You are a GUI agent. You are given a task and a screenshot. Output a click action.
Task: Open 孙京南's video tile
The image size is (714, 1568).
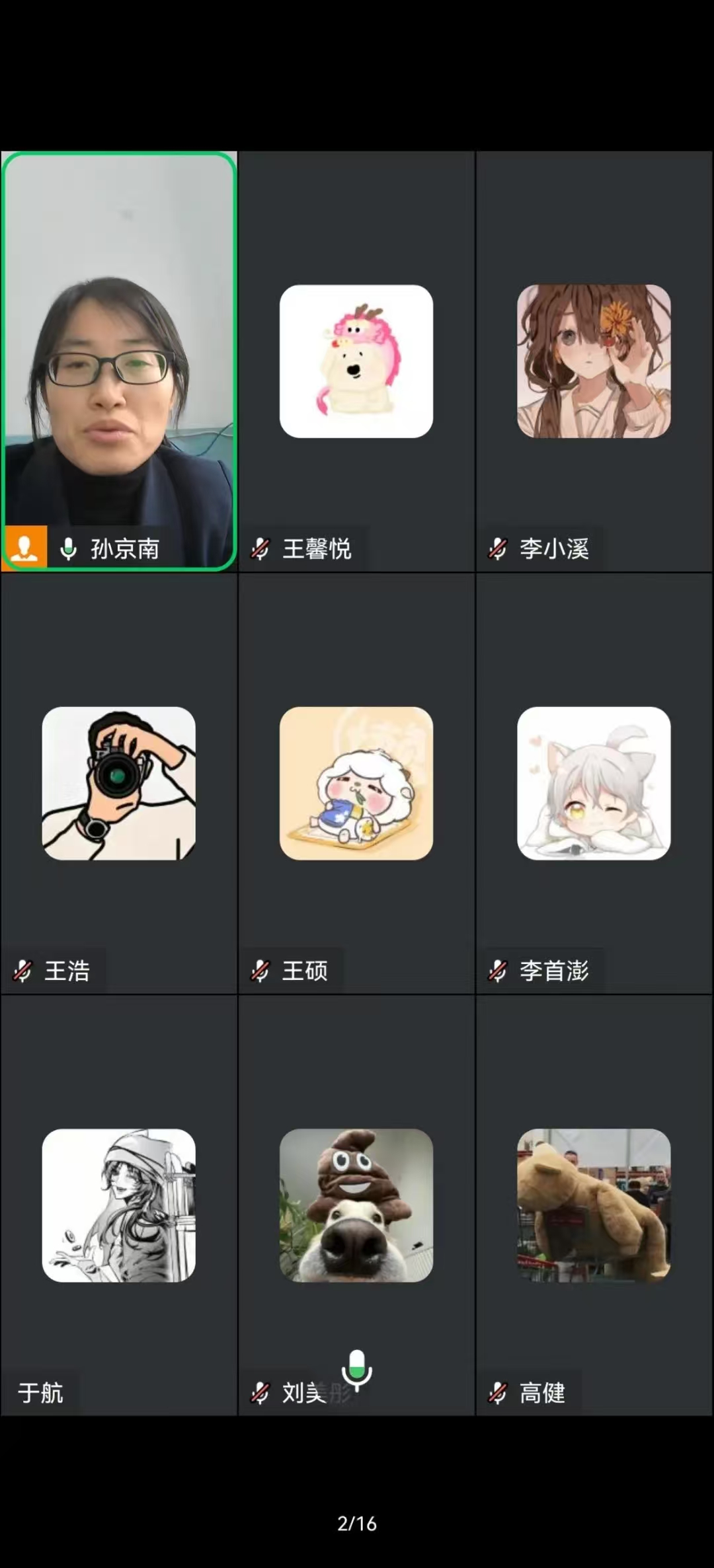(x=119, y=360)
